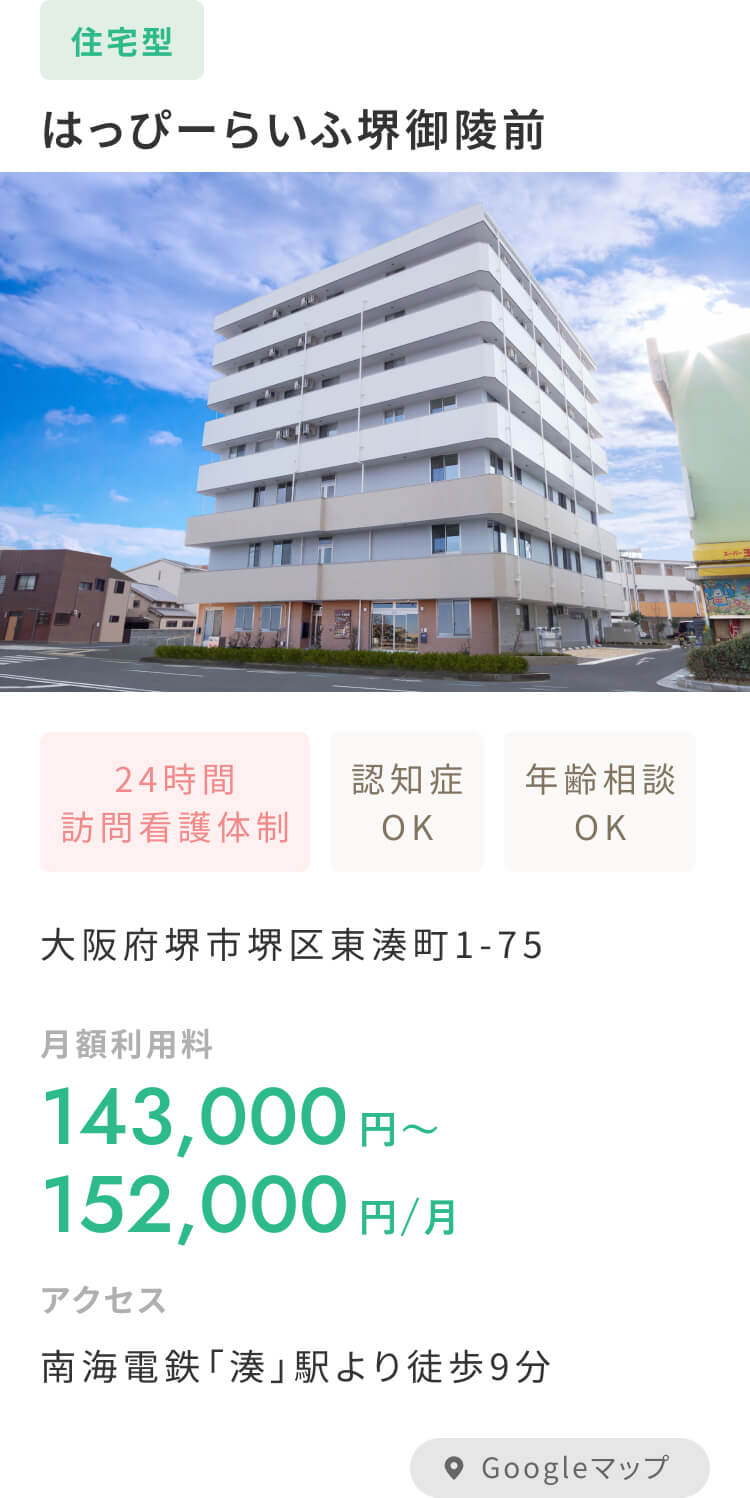This screenshot has width=750, height=1498.
Task: Select the pink highlighted nursing care tag
Action: click(x=176, y=800)
